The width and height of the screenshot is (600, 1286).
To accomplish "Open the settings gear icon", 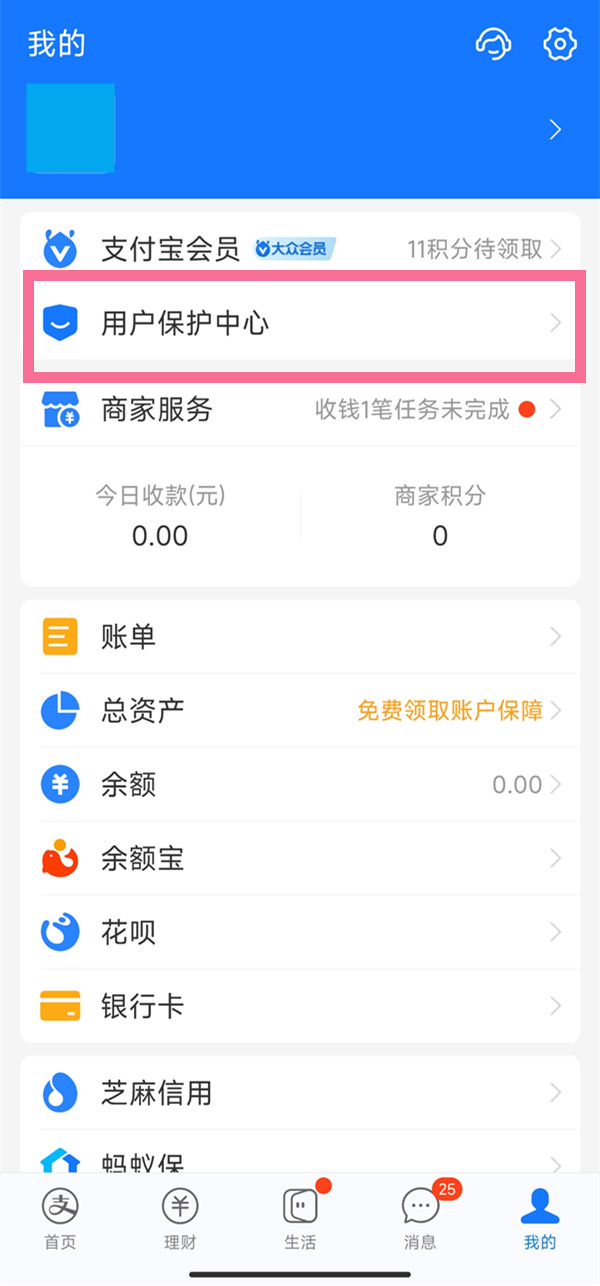I will click(560, 44).
